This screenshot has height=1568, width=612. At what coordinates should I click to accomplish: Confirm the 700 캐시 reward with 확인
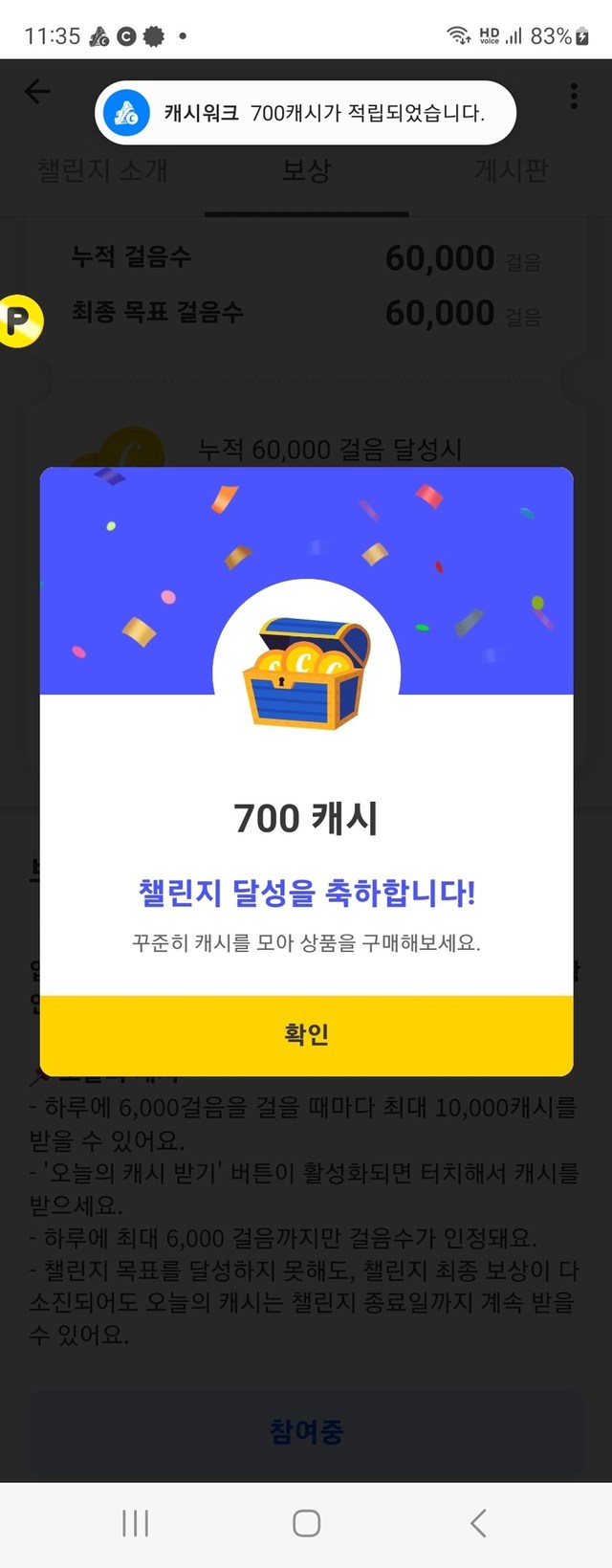[x=306, y=1034]
